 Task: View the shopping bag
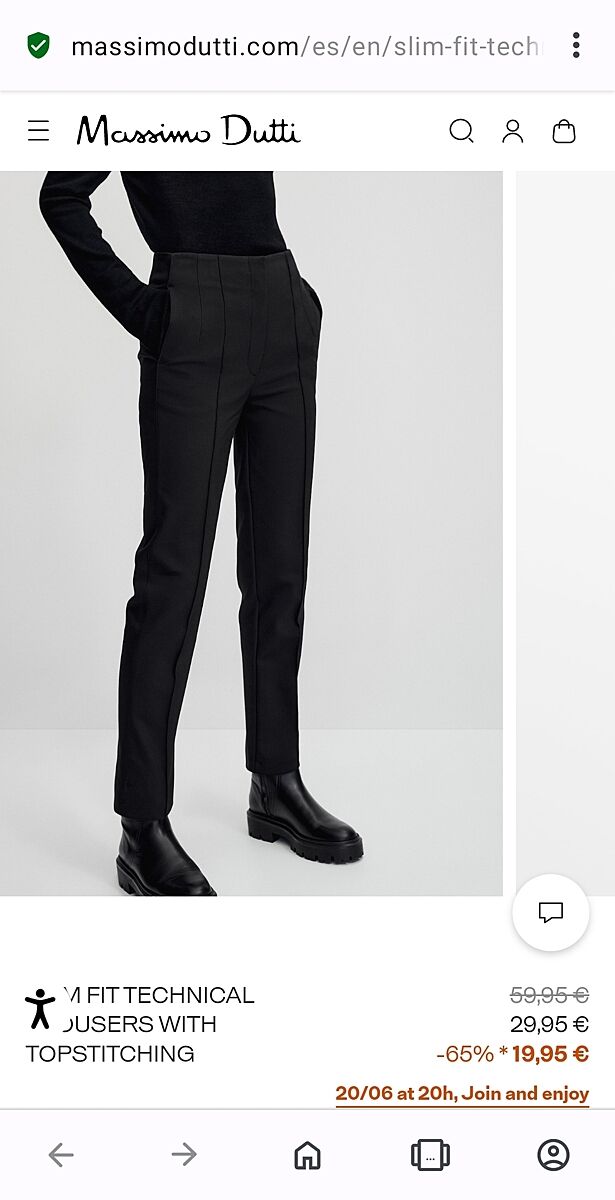point(564,131)
